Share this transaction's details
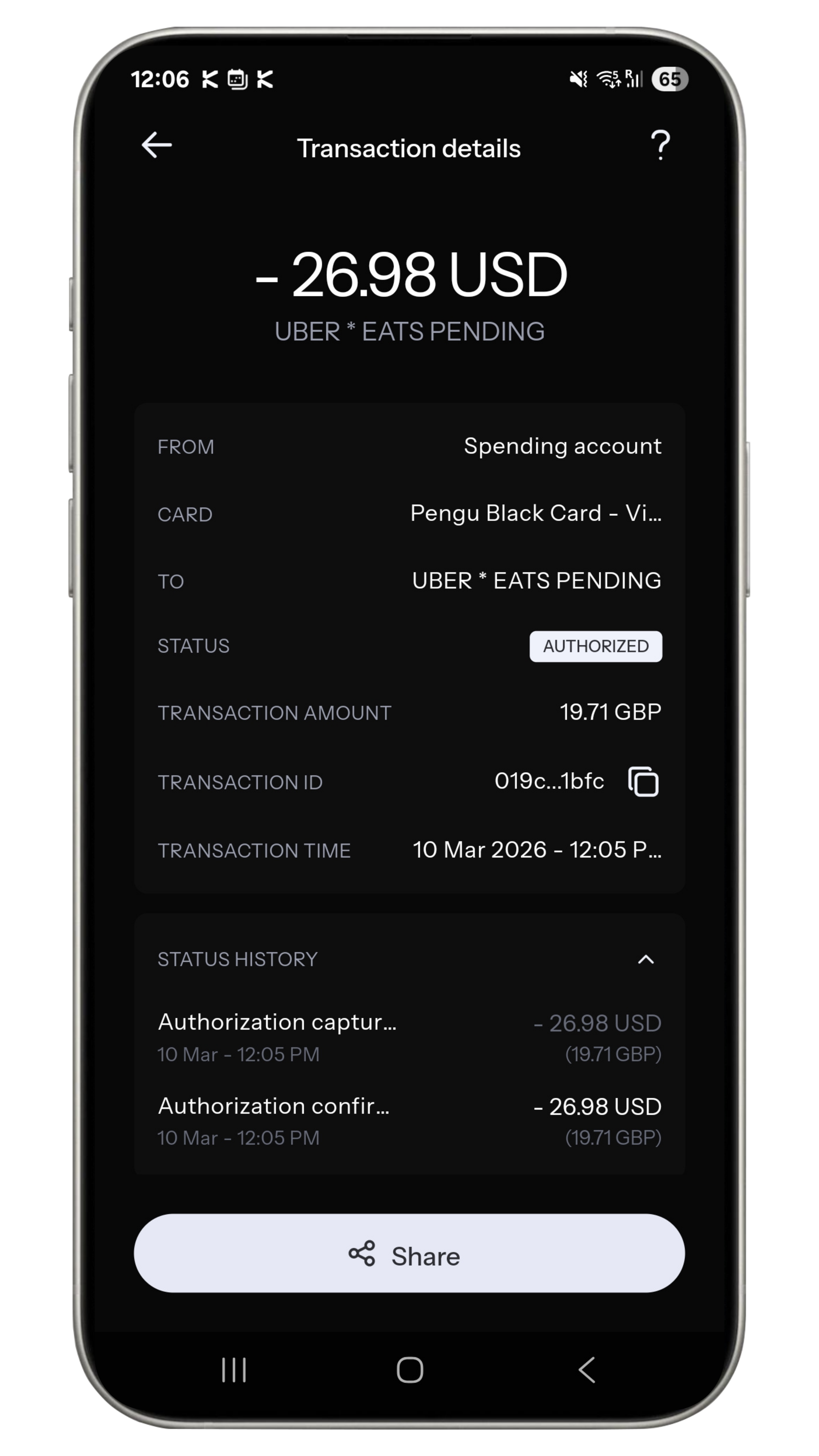819x1456 pixels. pos(409,1253)
